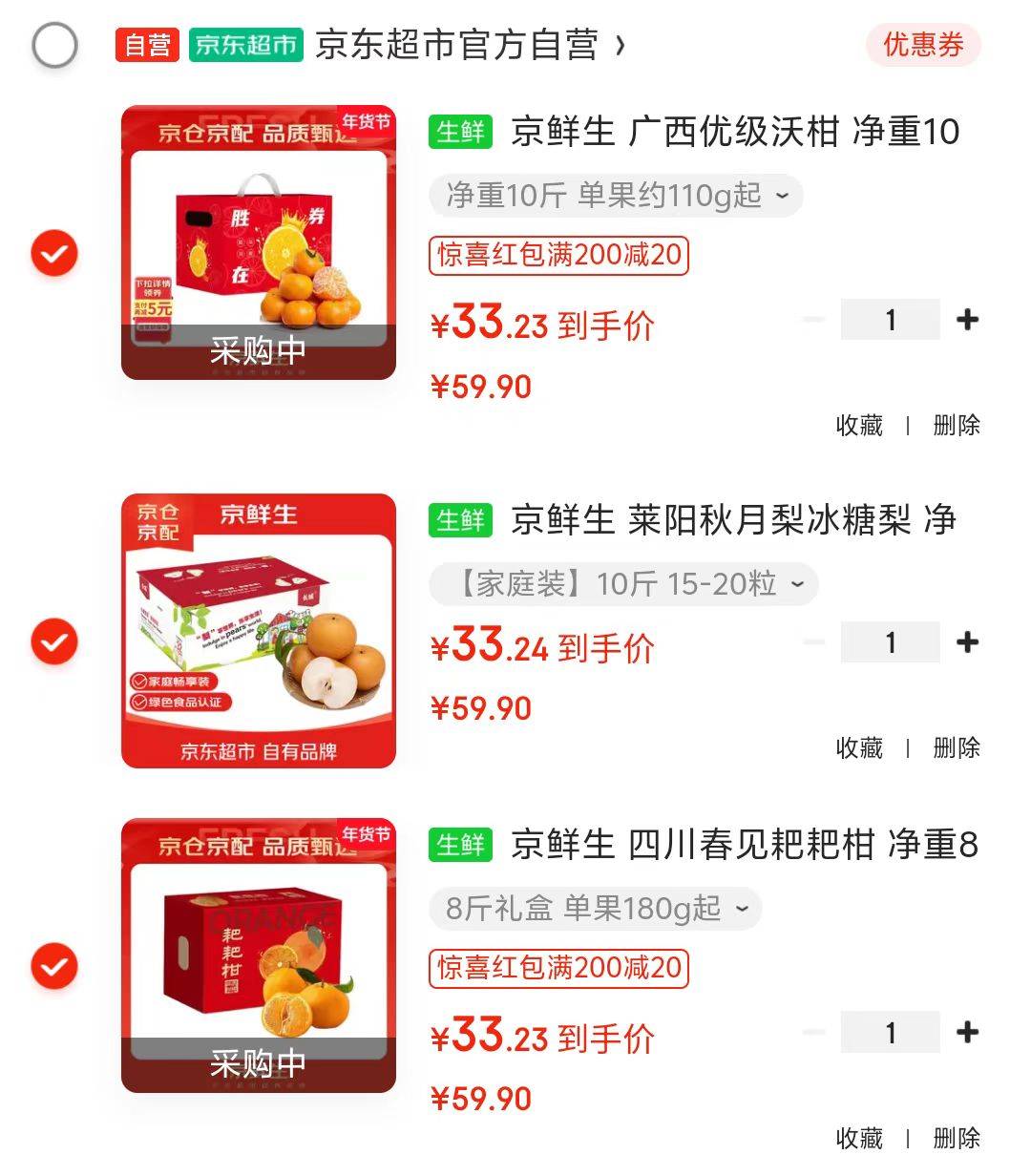Viewport: 1031px width, 1176px height.
Task: Increase quantity of 莱阳秋月梨
Action: (967, 642)
